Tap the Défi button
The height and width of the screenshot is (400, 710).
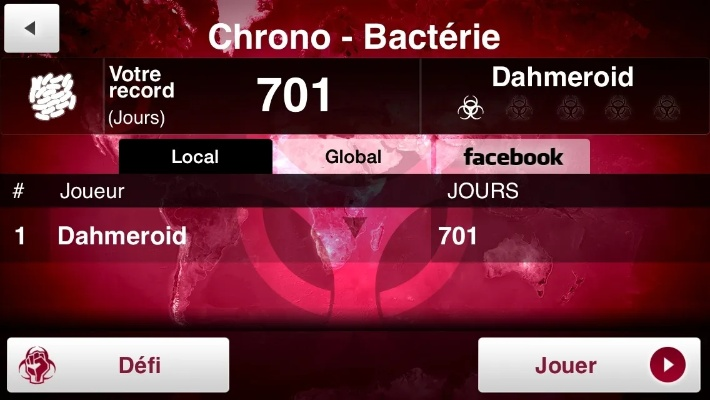point(118,365)
